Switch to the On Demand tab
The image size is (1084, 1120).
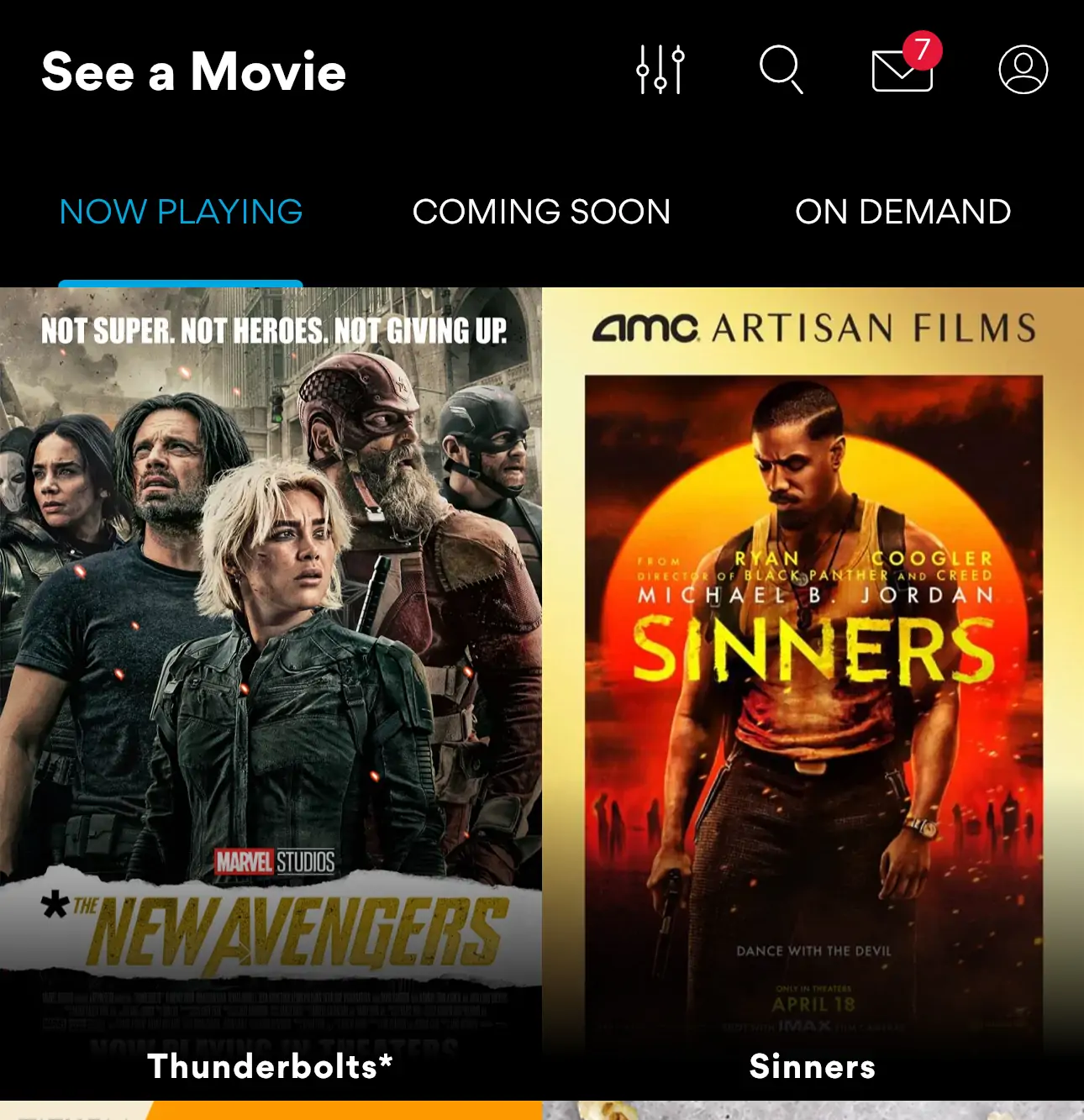[902, 212]
